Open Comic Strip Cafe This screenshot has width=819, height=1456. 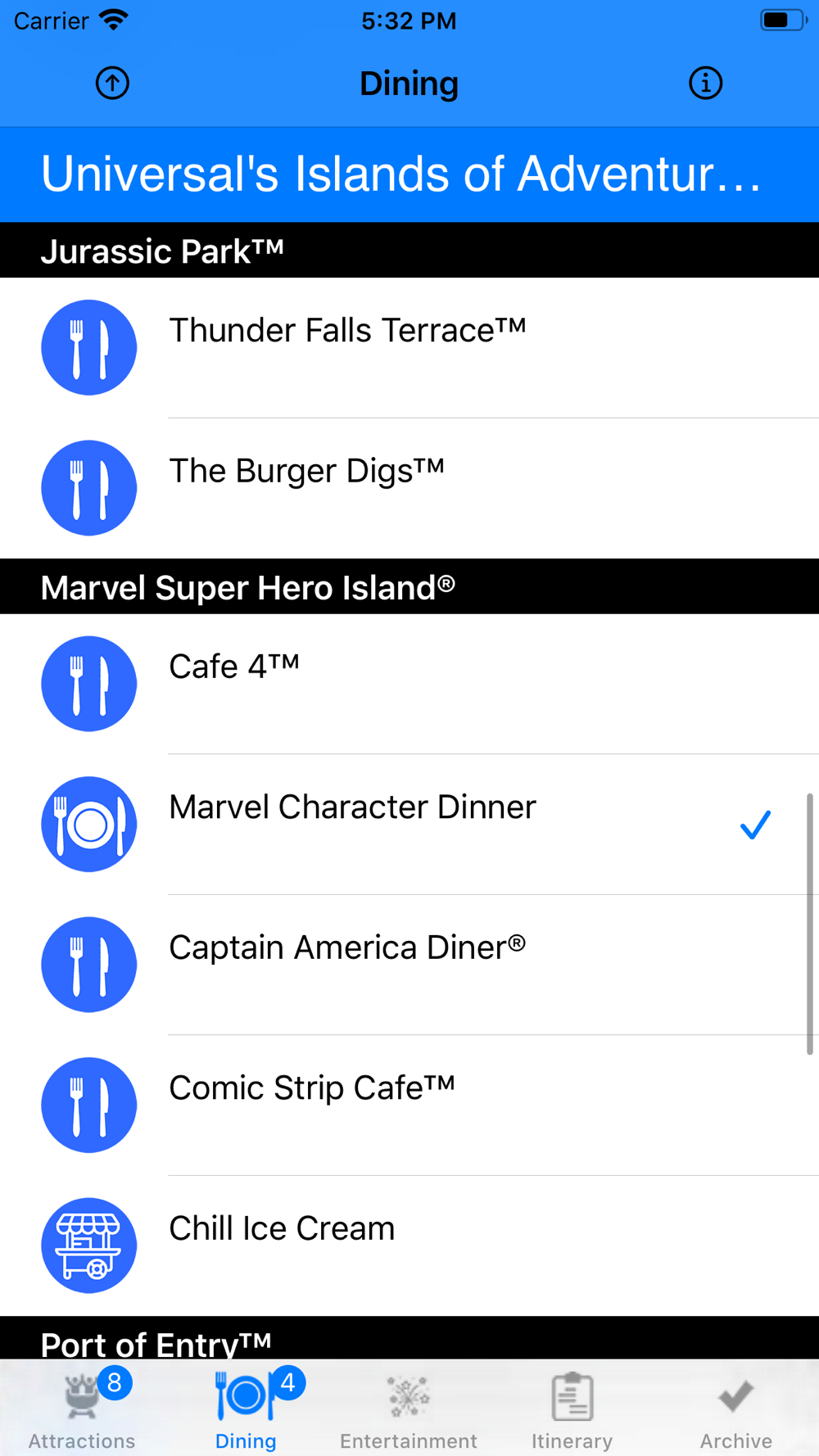(409, 1106)
